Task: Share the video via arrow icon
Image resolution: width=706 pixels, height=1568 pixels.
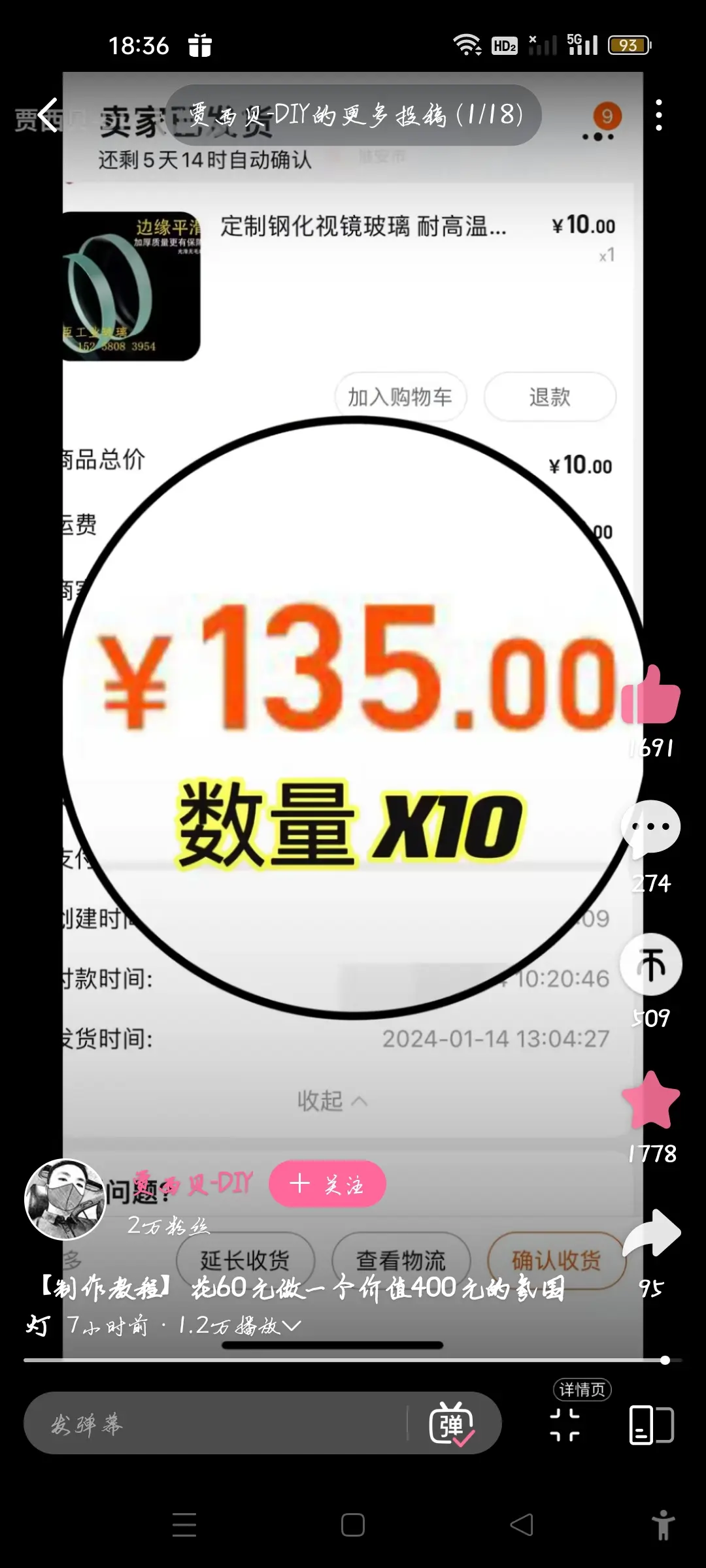Action: click(651, 1234)
